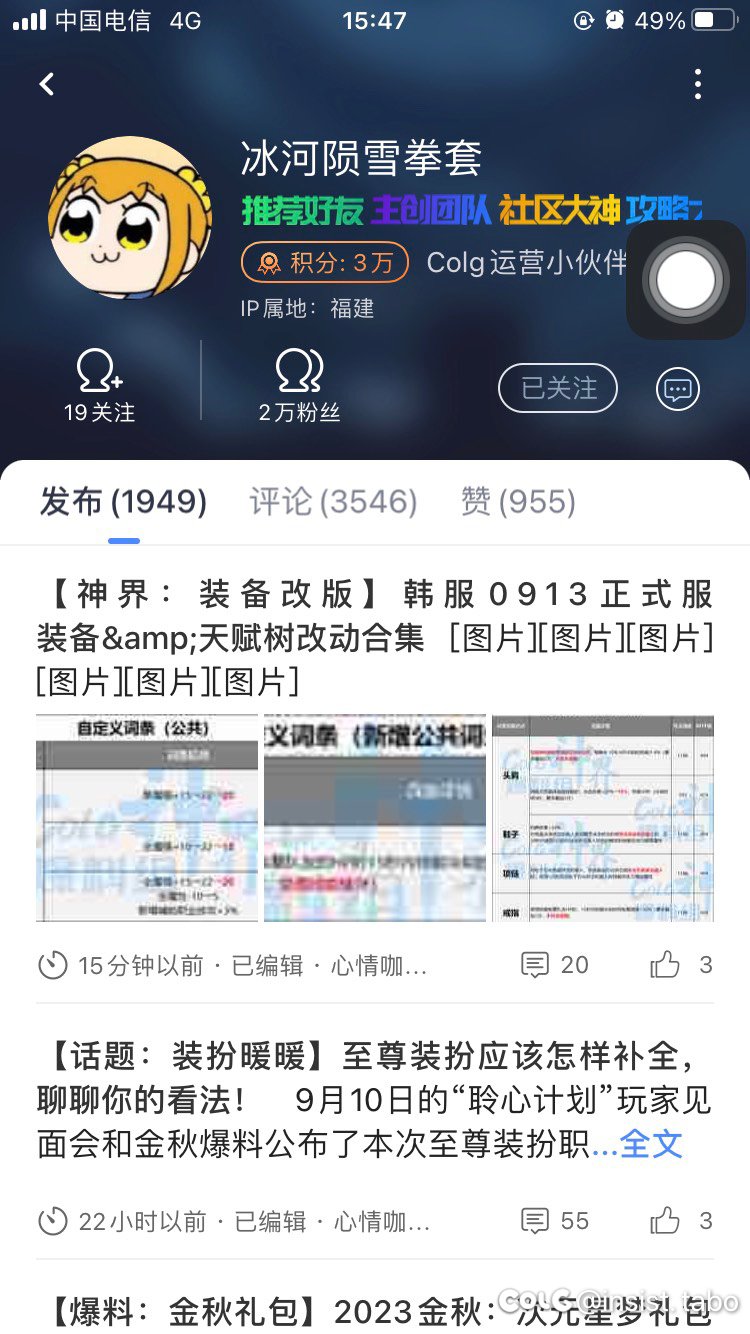This screenshot has height=1334, width=750.
Task: Select the 发布 (1949) tab
Action: (123, 501)
